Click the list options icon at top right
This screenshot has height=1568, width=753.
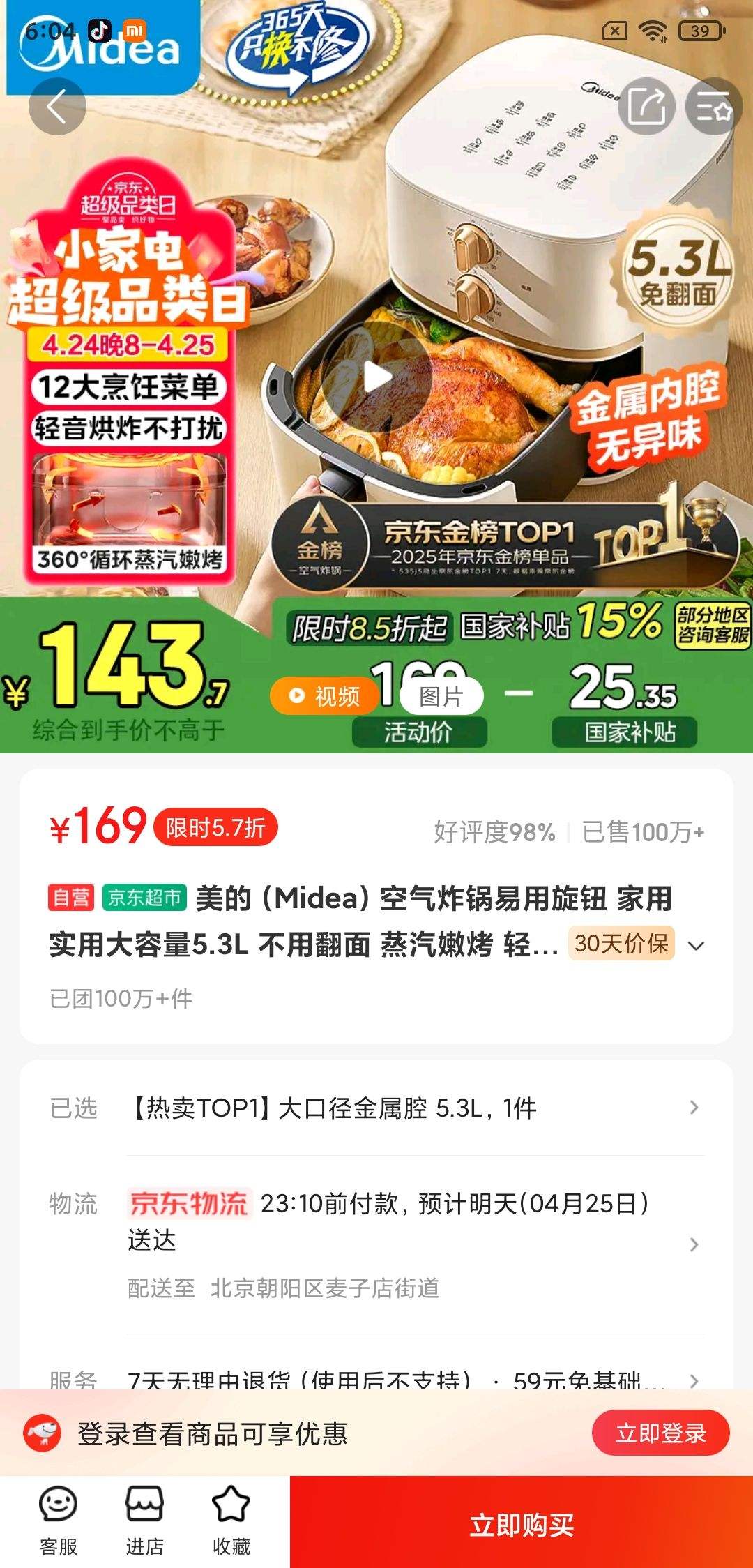pyautogui.click(x=713, y=106)
